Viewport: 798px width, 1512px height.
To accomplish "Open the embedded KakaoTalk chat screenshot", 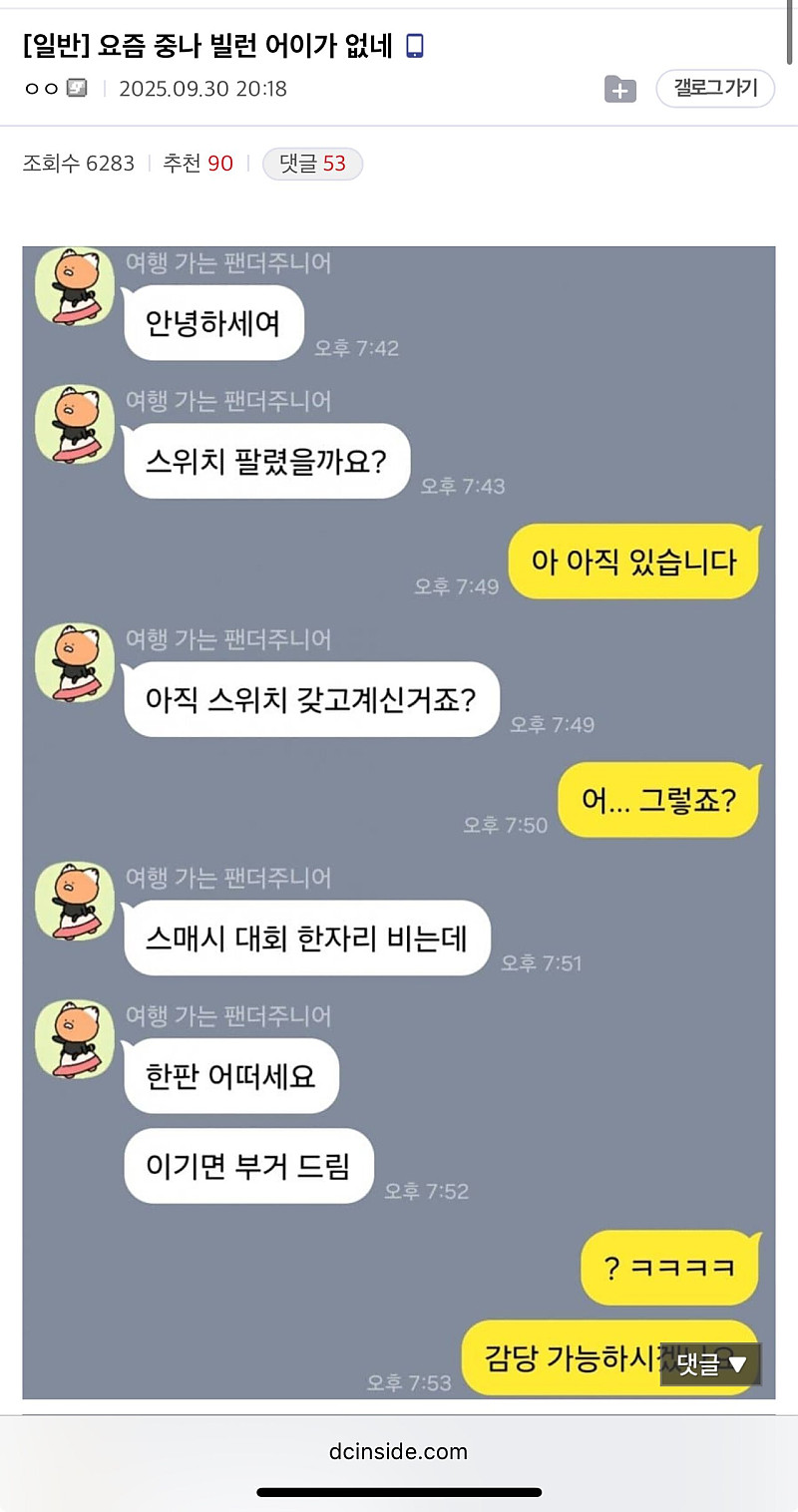I will [399, 818].
